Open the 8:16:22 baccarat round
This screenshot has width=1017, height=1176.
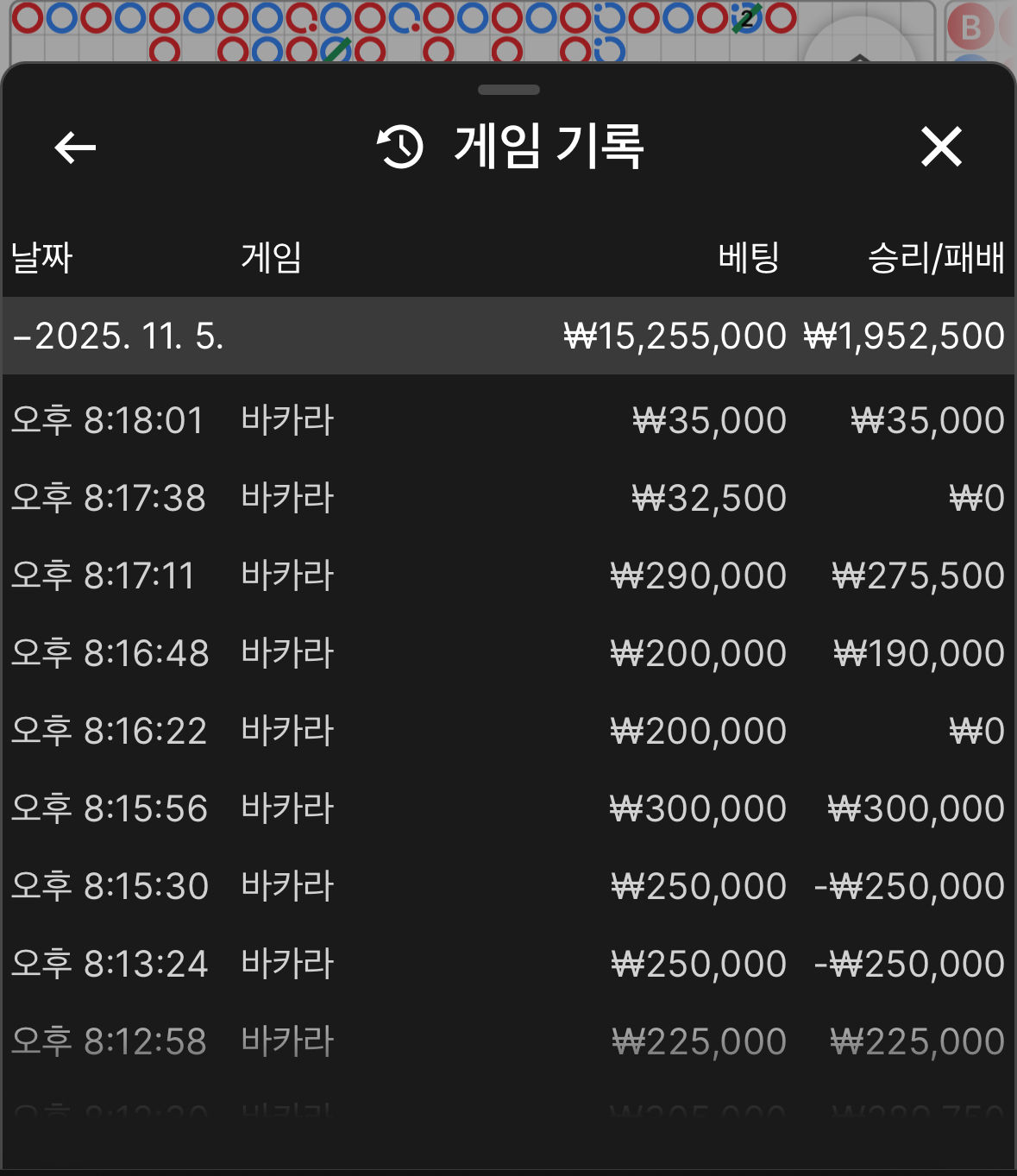(507, 732)
